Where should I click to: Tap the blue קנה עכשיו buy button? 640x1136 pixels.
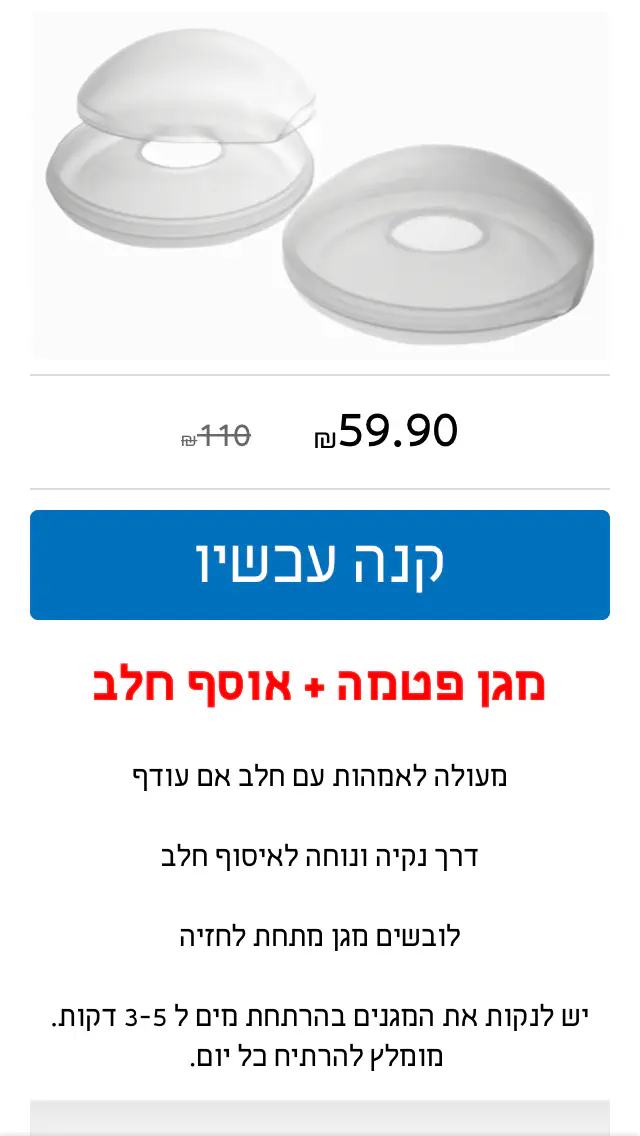pyautogui.click(x=320, y=565)
